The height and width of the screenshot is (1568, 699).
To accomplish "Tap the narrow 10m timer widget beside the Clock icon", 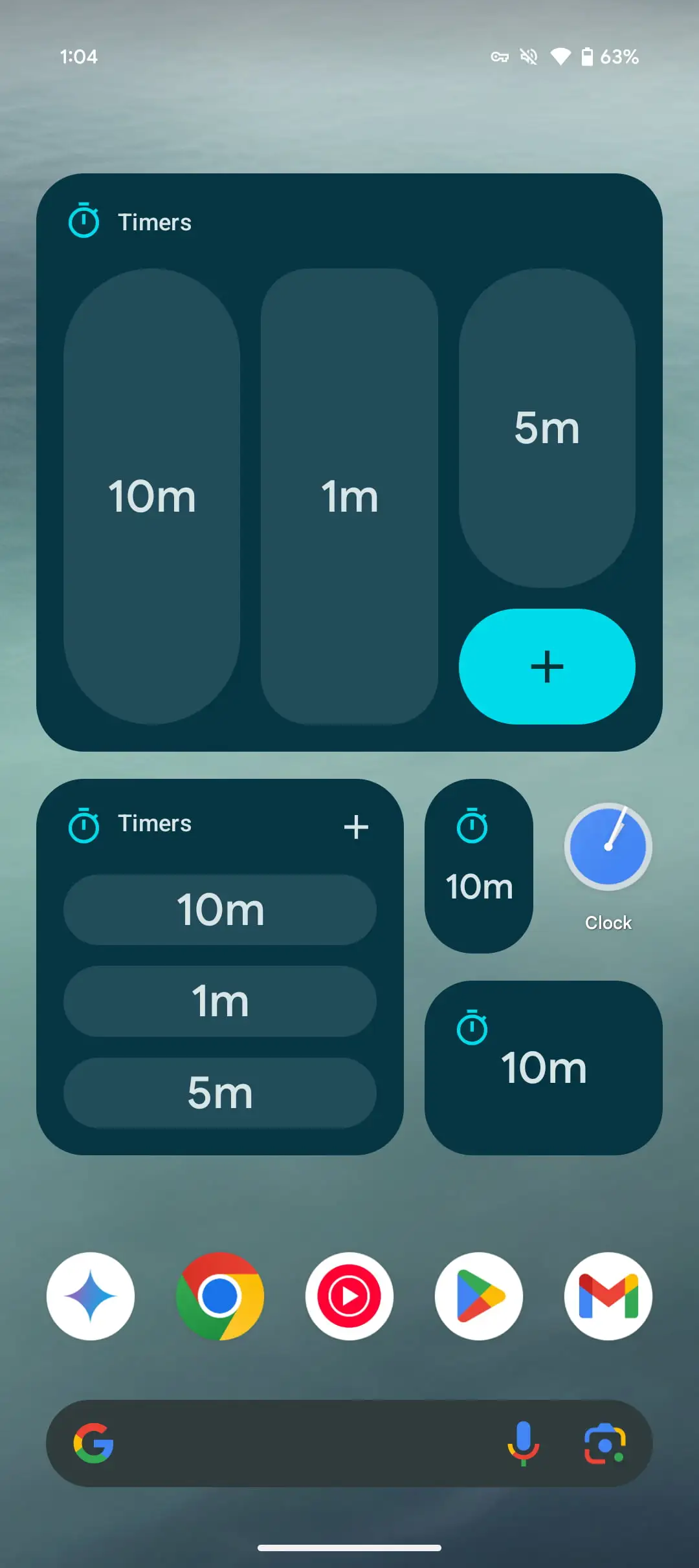I will pyautogui.click(x=479, y=866).
